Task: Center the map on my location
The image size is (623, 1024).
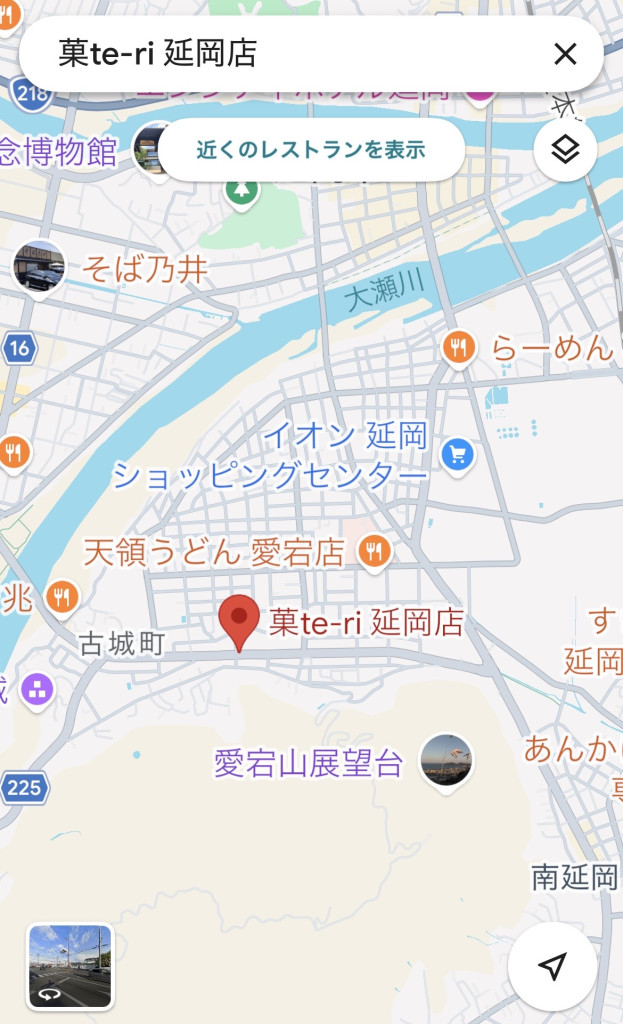Action: [x=552, y=965]
